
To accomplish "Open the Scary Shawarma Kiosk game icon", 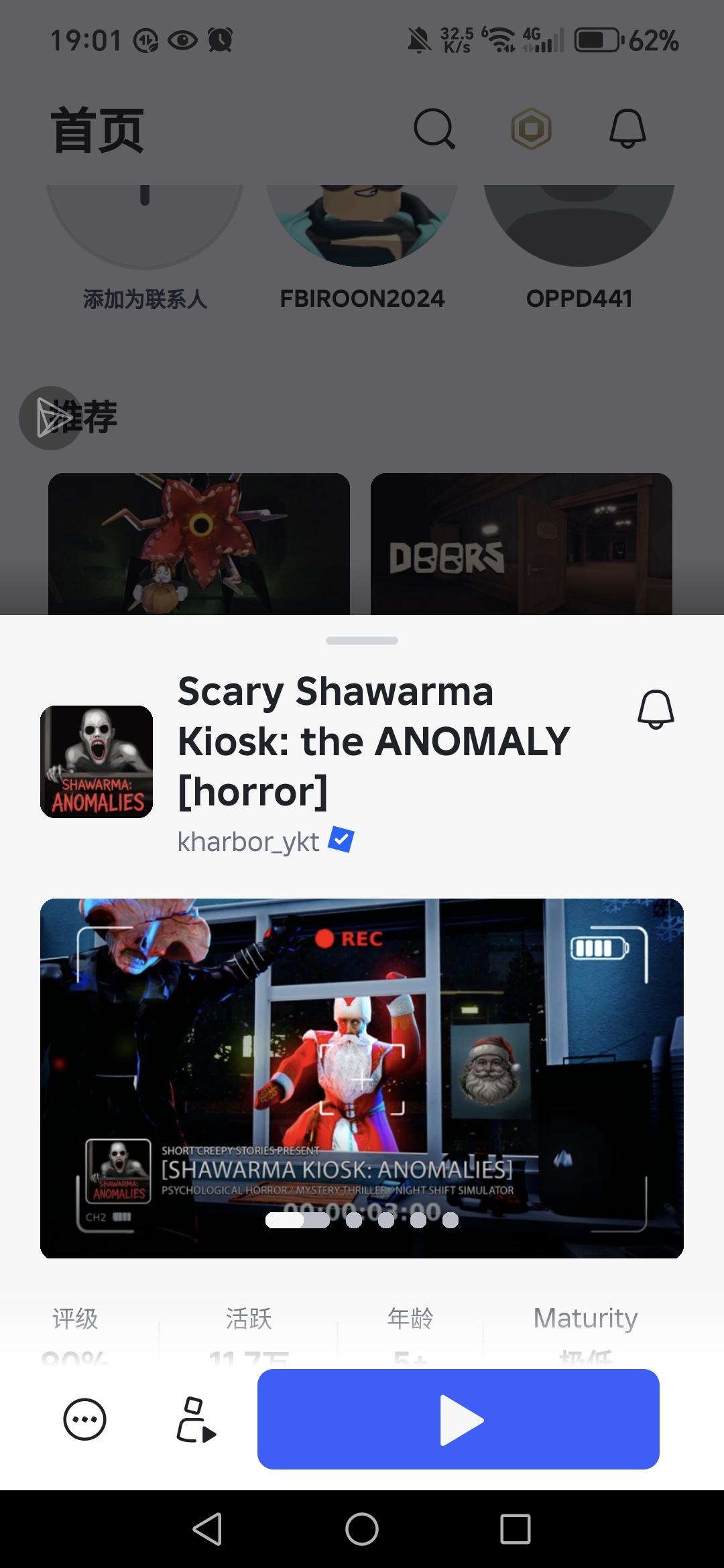I will tap(97, 762).
